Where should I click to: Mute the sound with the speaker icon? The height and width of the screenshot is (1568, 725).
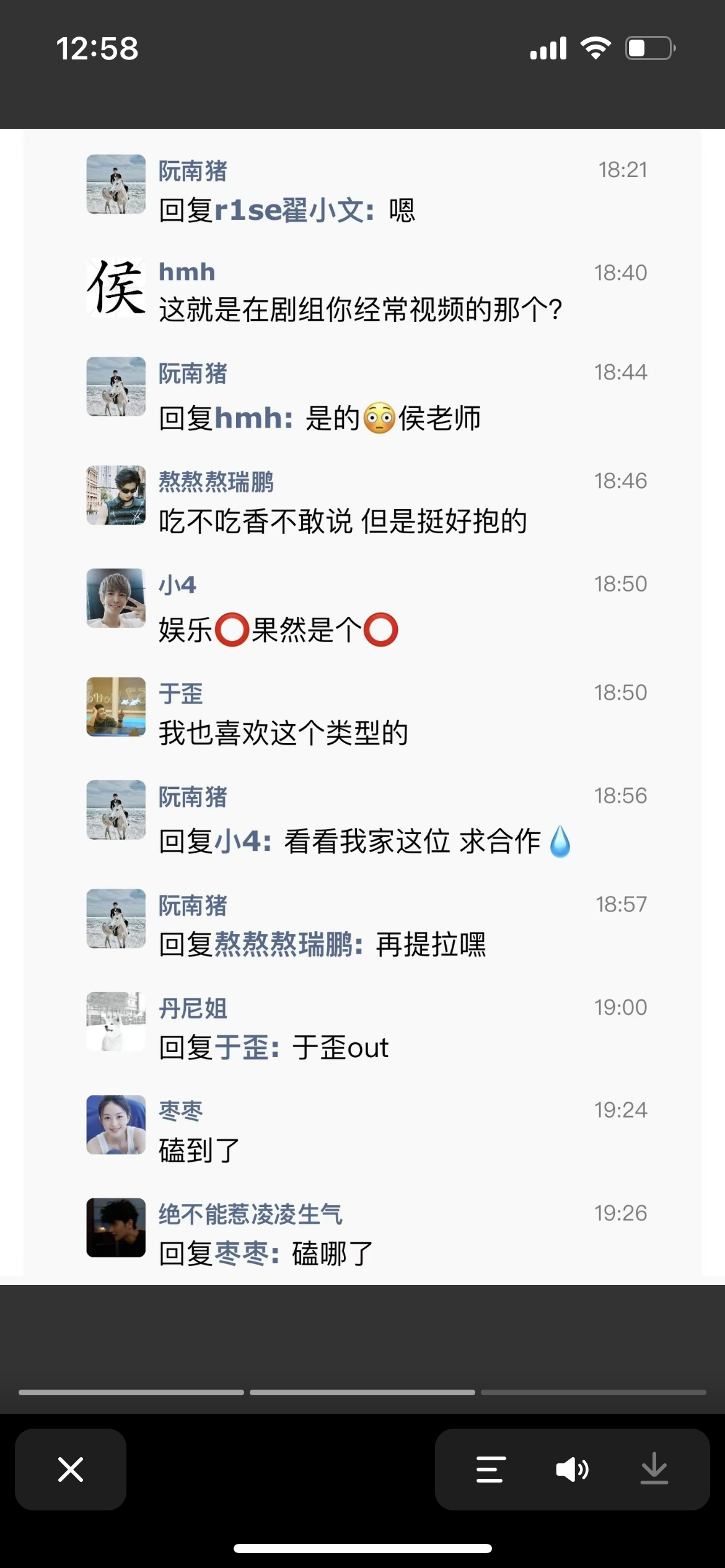click(572, 1470)
